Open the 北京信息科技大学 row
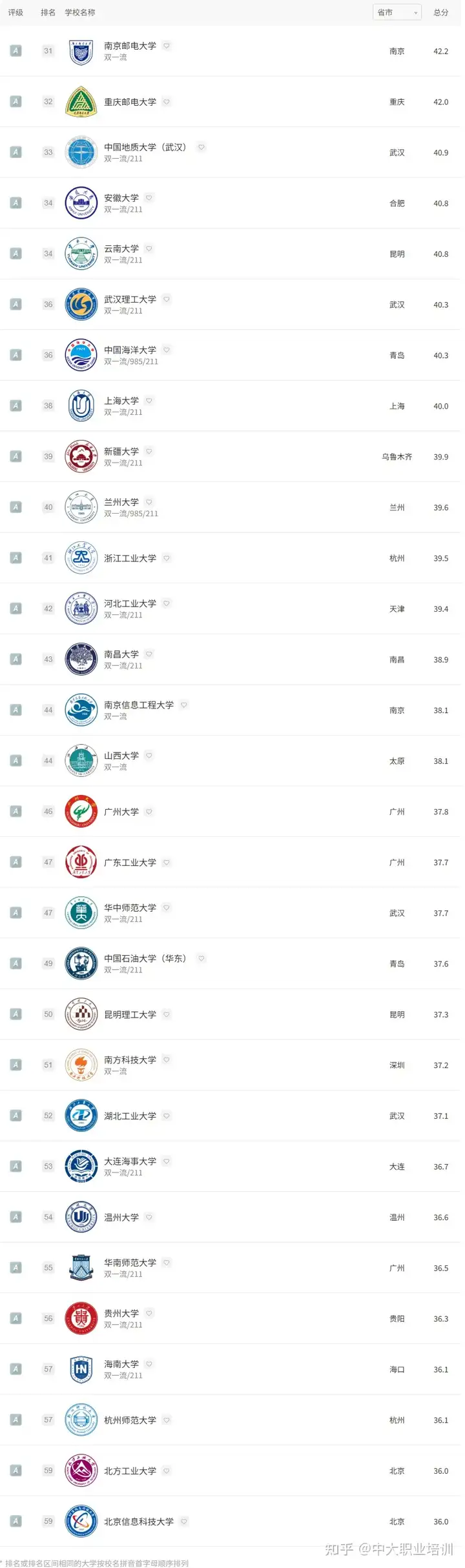 pos(139,1522)
